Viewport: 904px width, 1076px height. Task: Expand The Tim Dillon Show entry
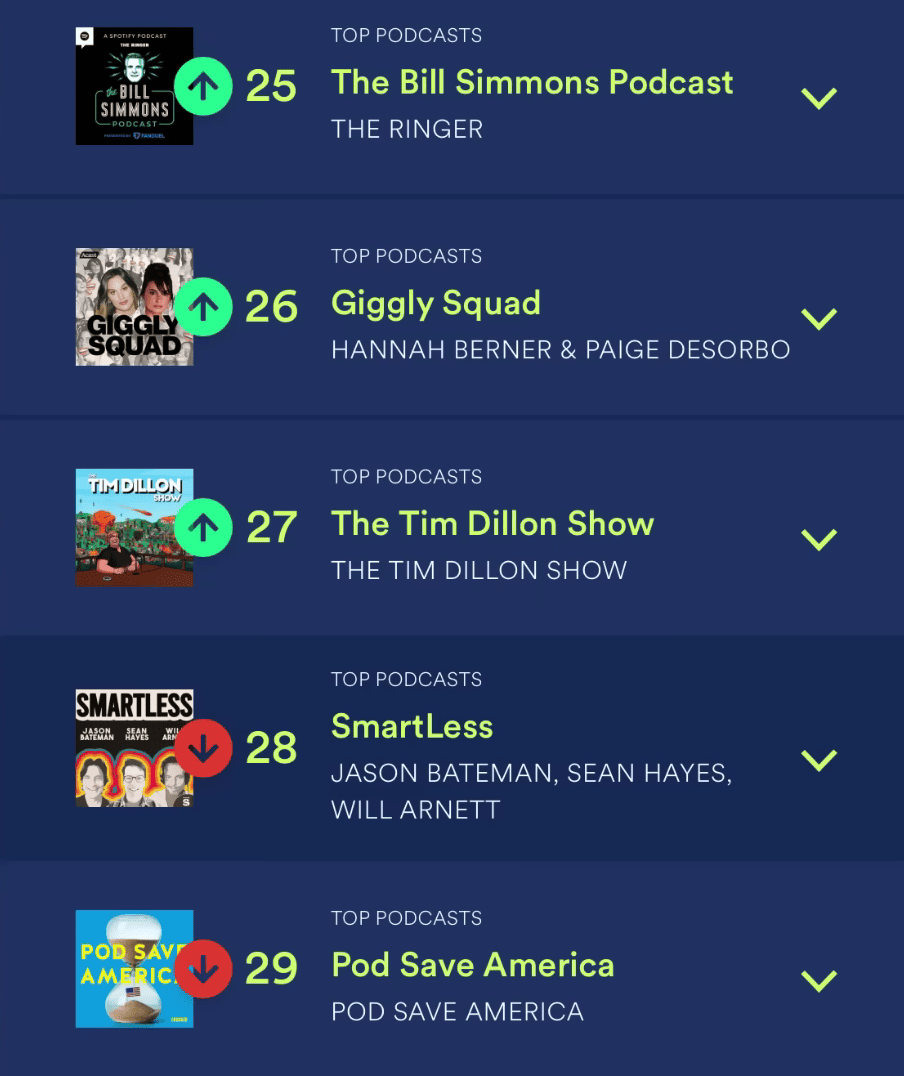(819, 540)
